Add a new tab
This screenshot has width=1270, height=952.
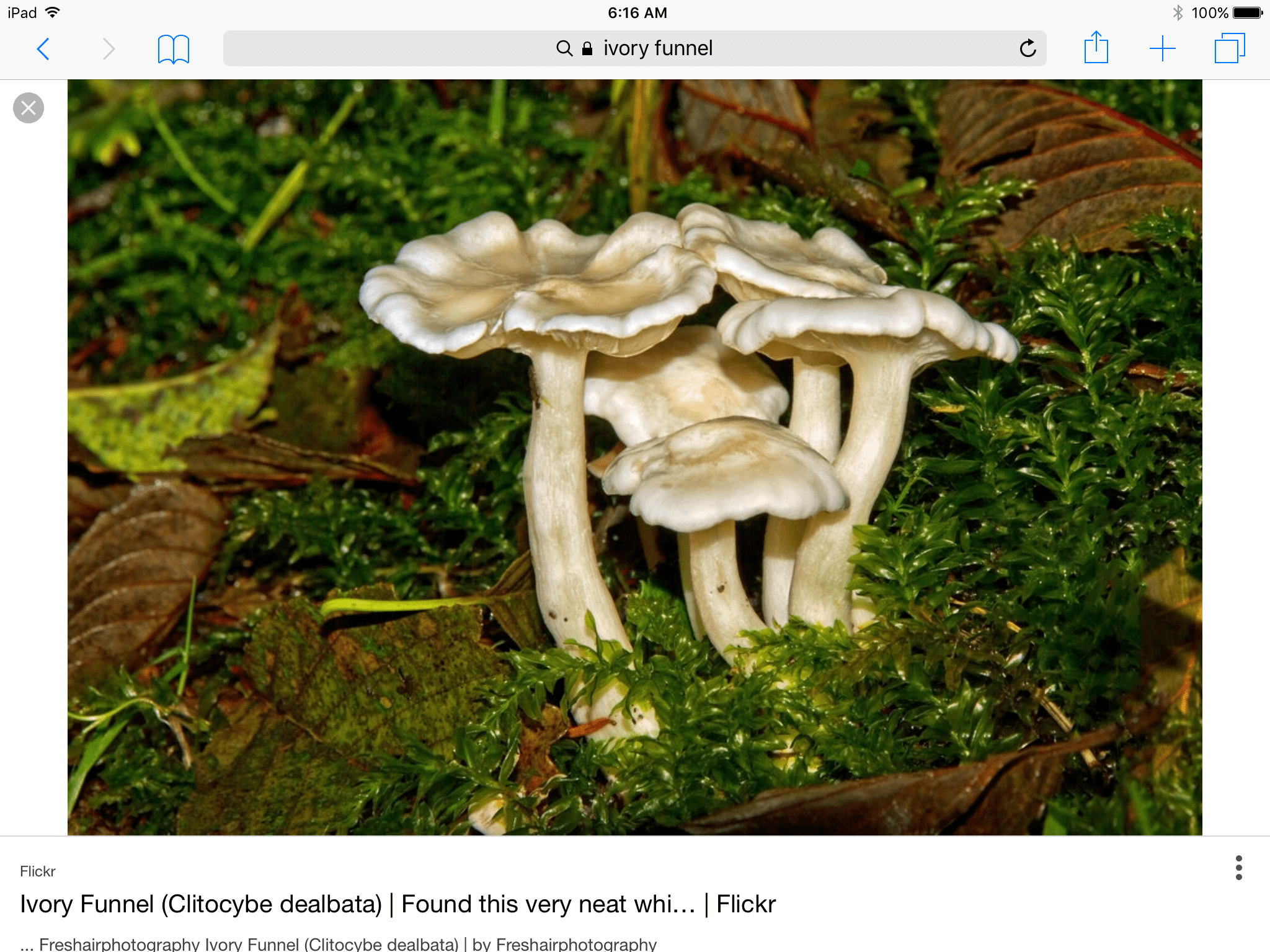[x=1162, y=48]
